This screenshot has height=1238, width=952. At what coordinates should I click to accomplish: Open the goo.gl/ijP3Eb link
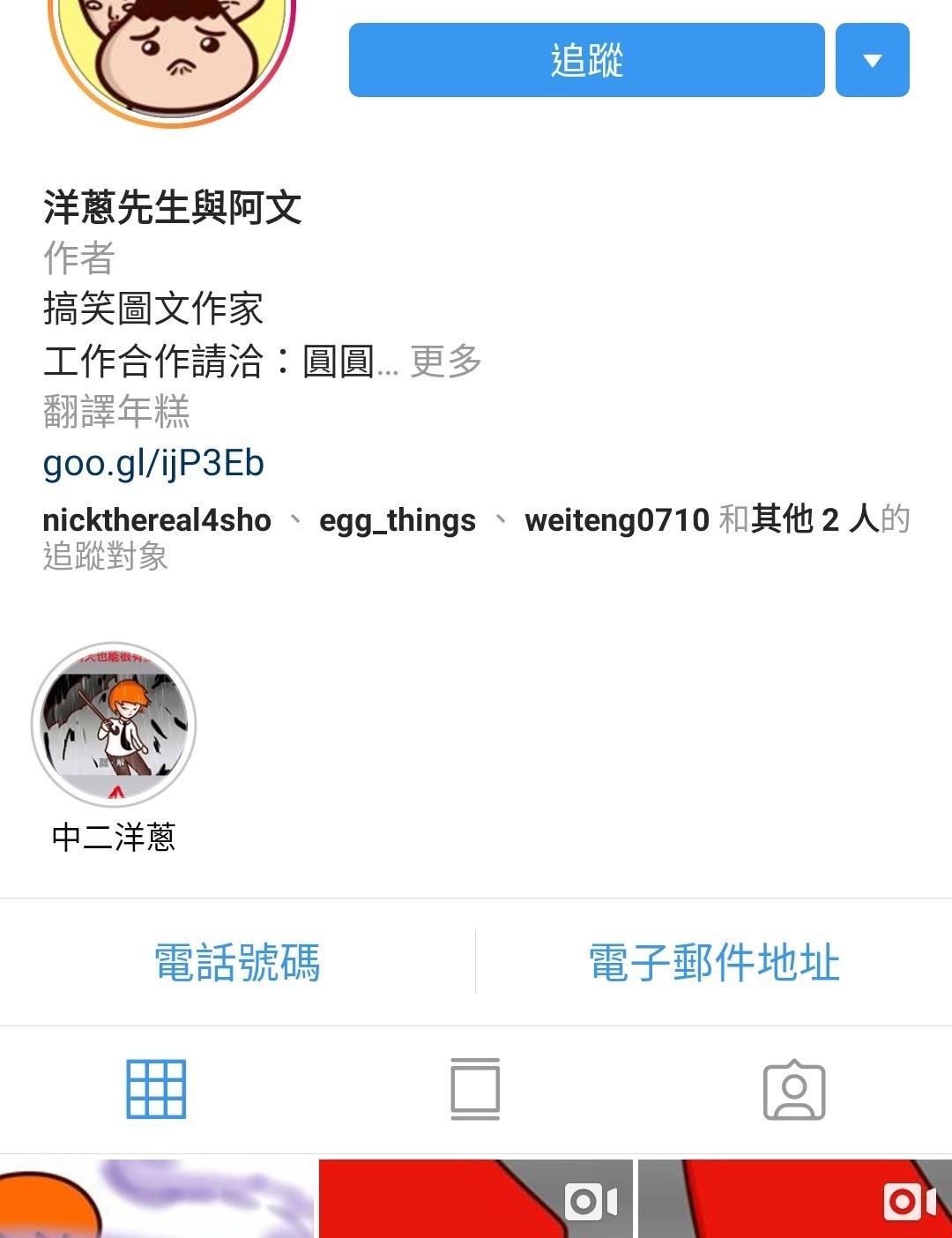(153, 463)
